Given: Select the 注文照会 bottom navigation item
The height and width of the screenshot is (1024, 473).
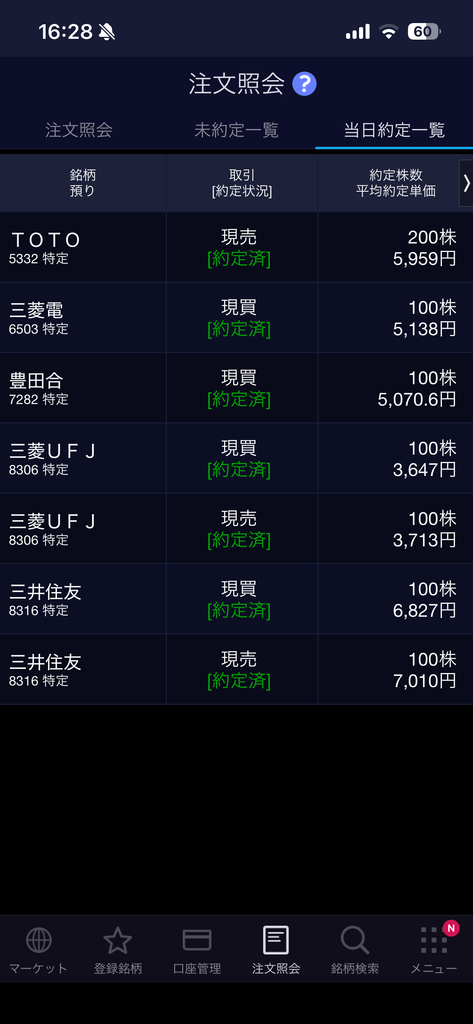Looking at the screenshot, I should [x=276, y=950].
